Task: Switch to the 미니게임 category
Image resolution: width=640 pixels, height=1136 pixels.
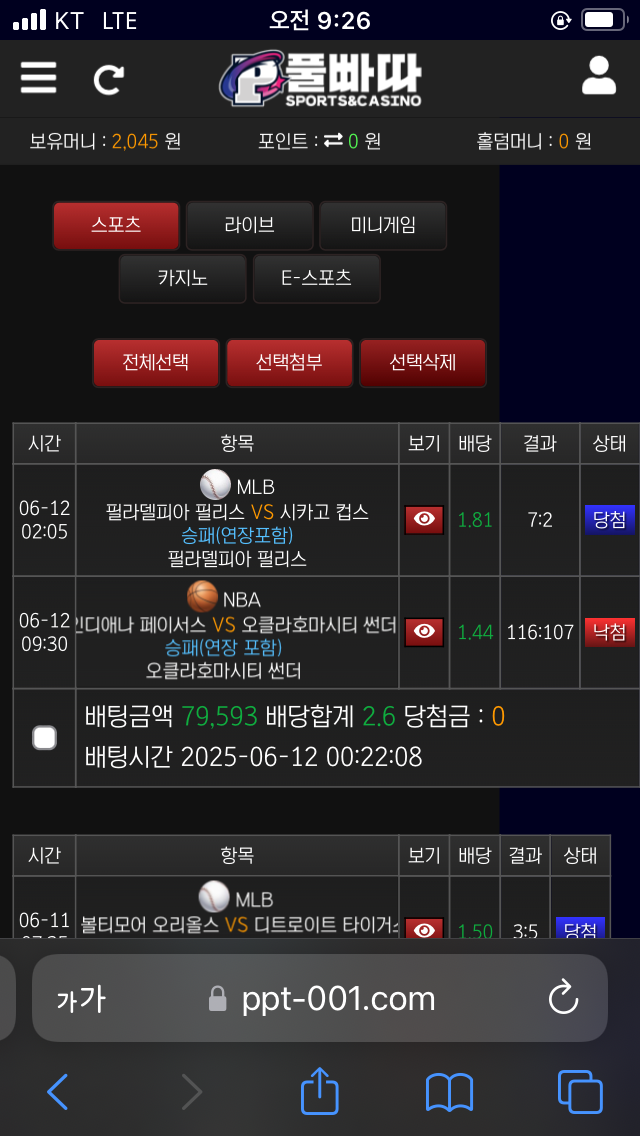Action: tap(383, 225)
